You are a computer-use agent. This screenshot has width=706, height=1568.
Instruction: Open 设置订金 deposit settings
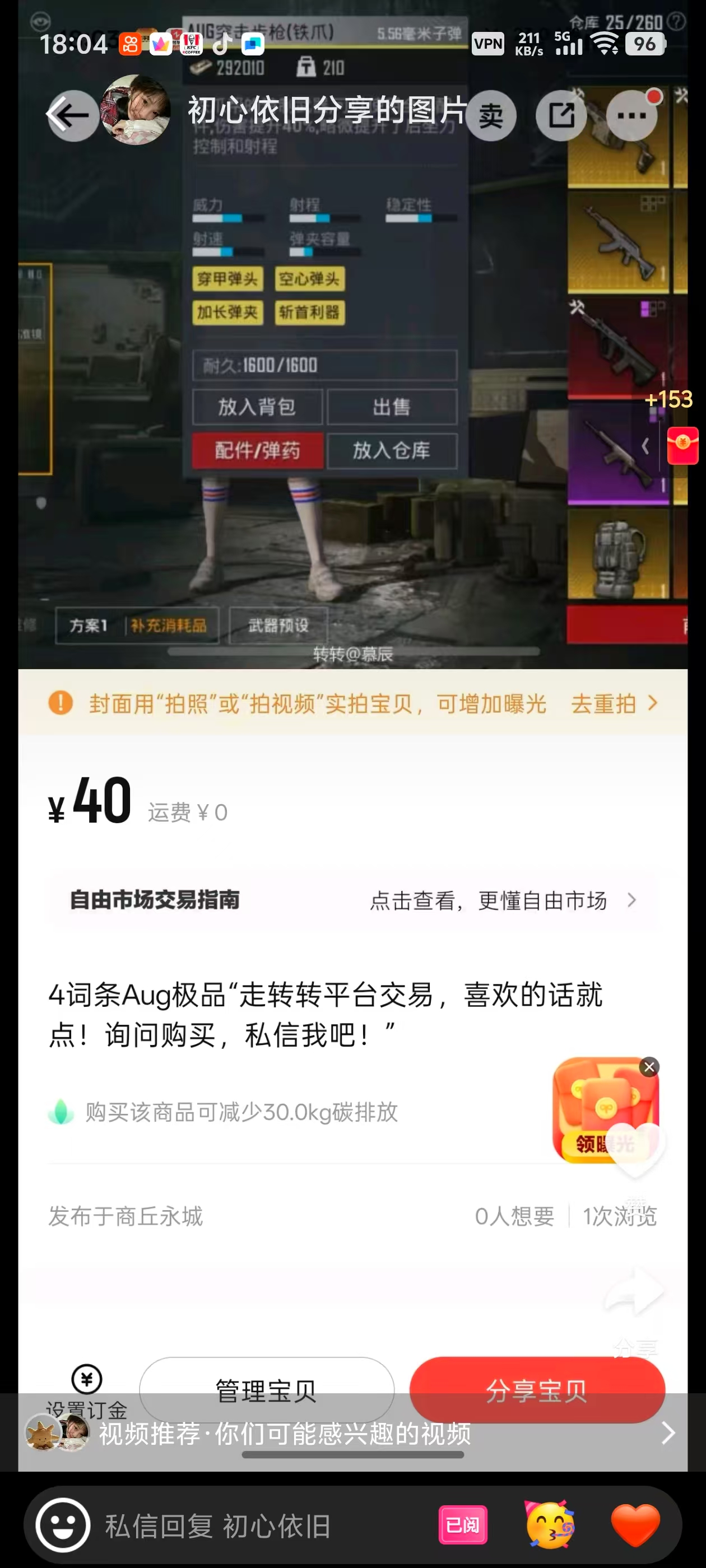86,1392
